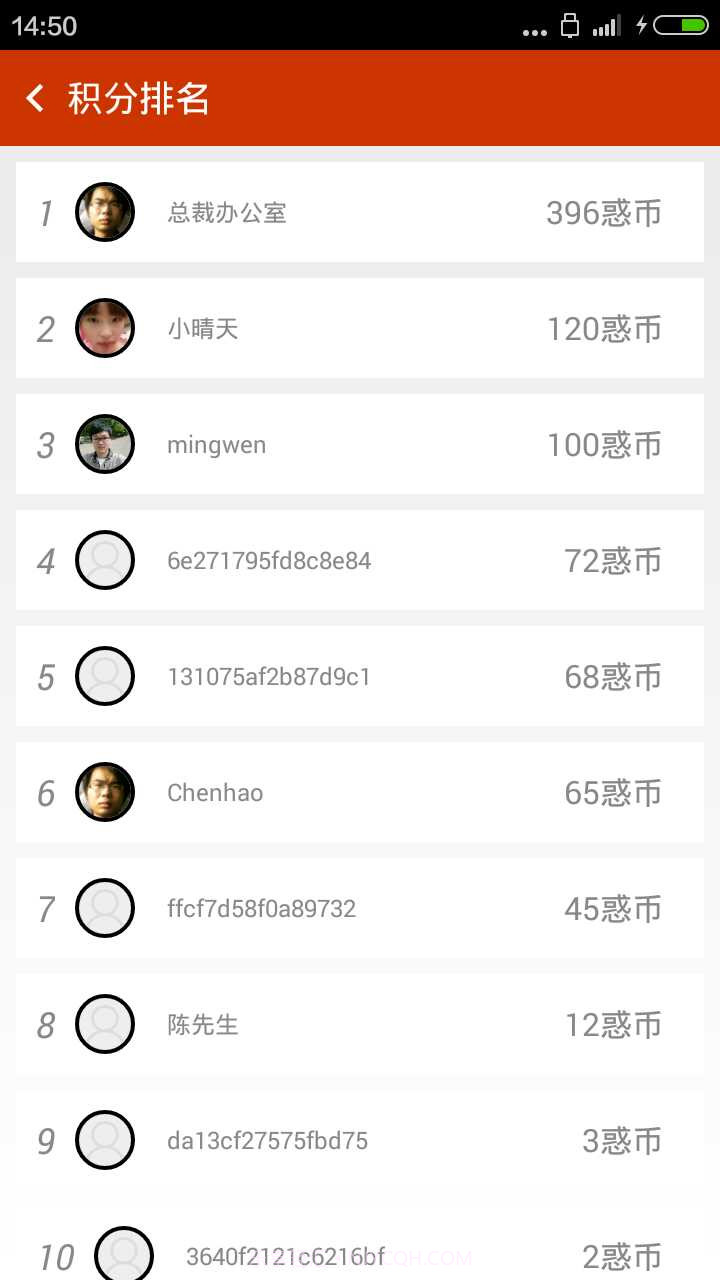Image resolution: width=720 pixels, height=1280 pixels.
Task: Open Chenhao's ranking entry
Action: tap(360, 792)
